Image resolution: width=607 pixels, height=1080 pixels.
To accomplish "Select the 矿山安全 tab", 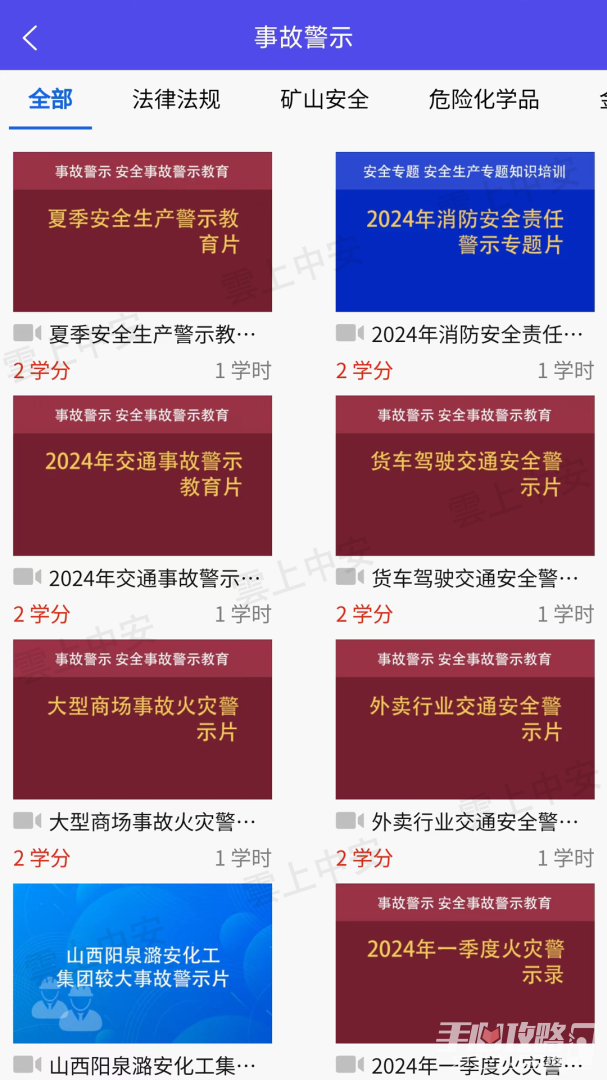I will [324, 99].
